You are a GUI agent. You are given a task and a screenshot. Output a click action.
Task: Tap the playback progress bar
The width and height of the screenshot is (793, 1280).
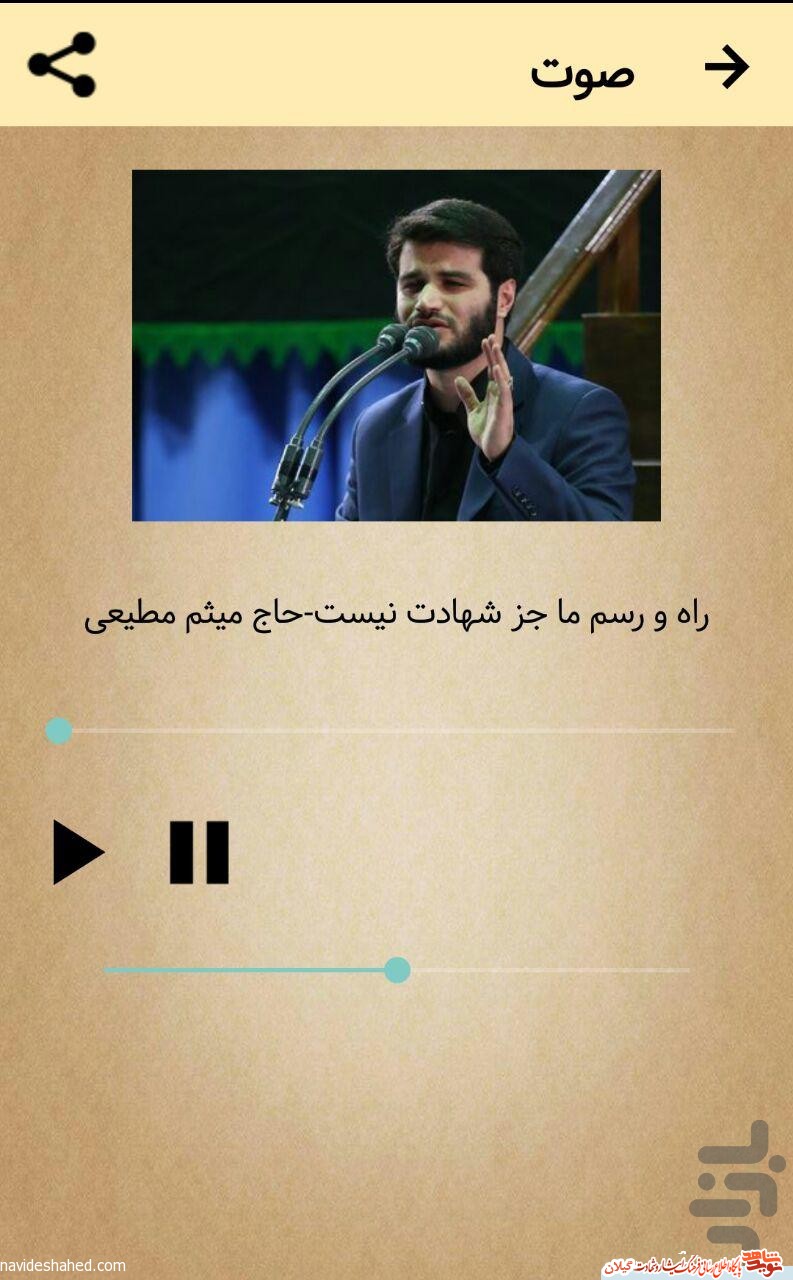pyautogui.click(x=397, y=731)
